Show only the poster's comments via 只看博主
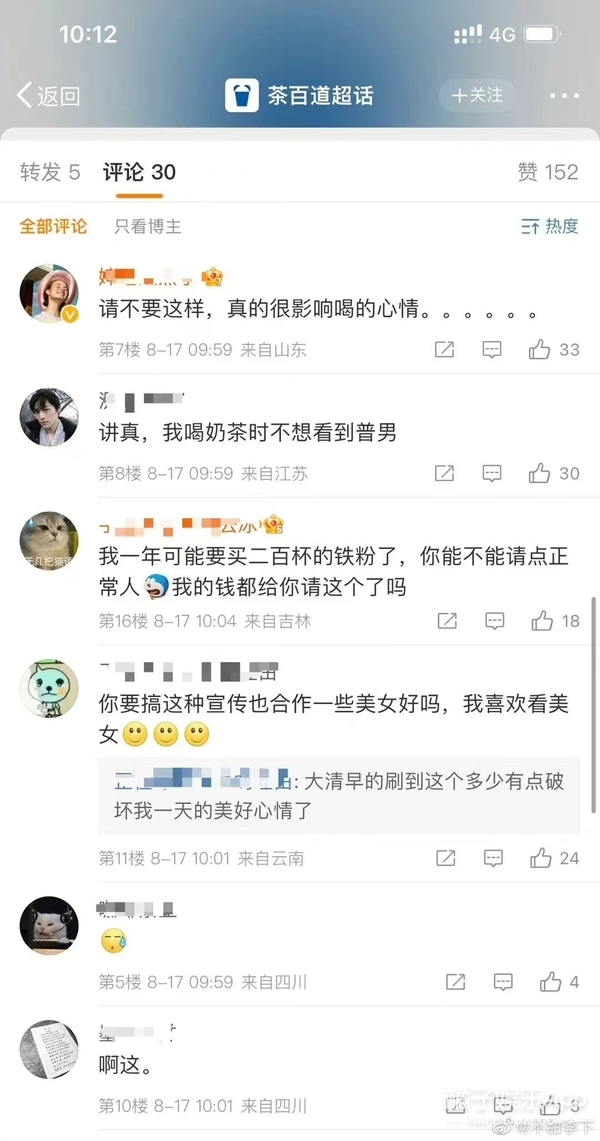This screenshot has height=1141, width=600. [x=147, y=227]
